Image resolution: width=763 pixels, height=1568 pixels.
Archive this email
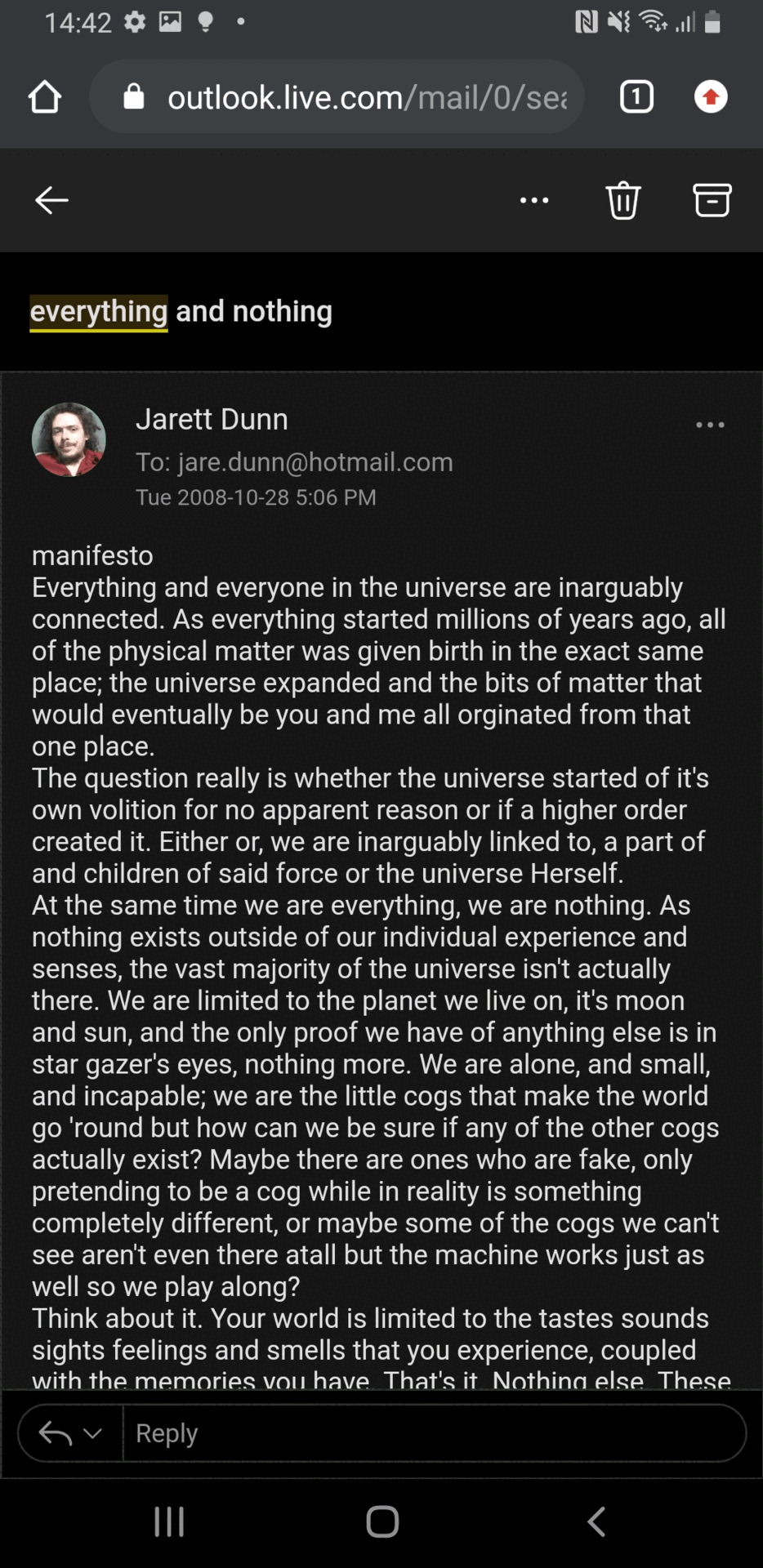tap(712, 200)
